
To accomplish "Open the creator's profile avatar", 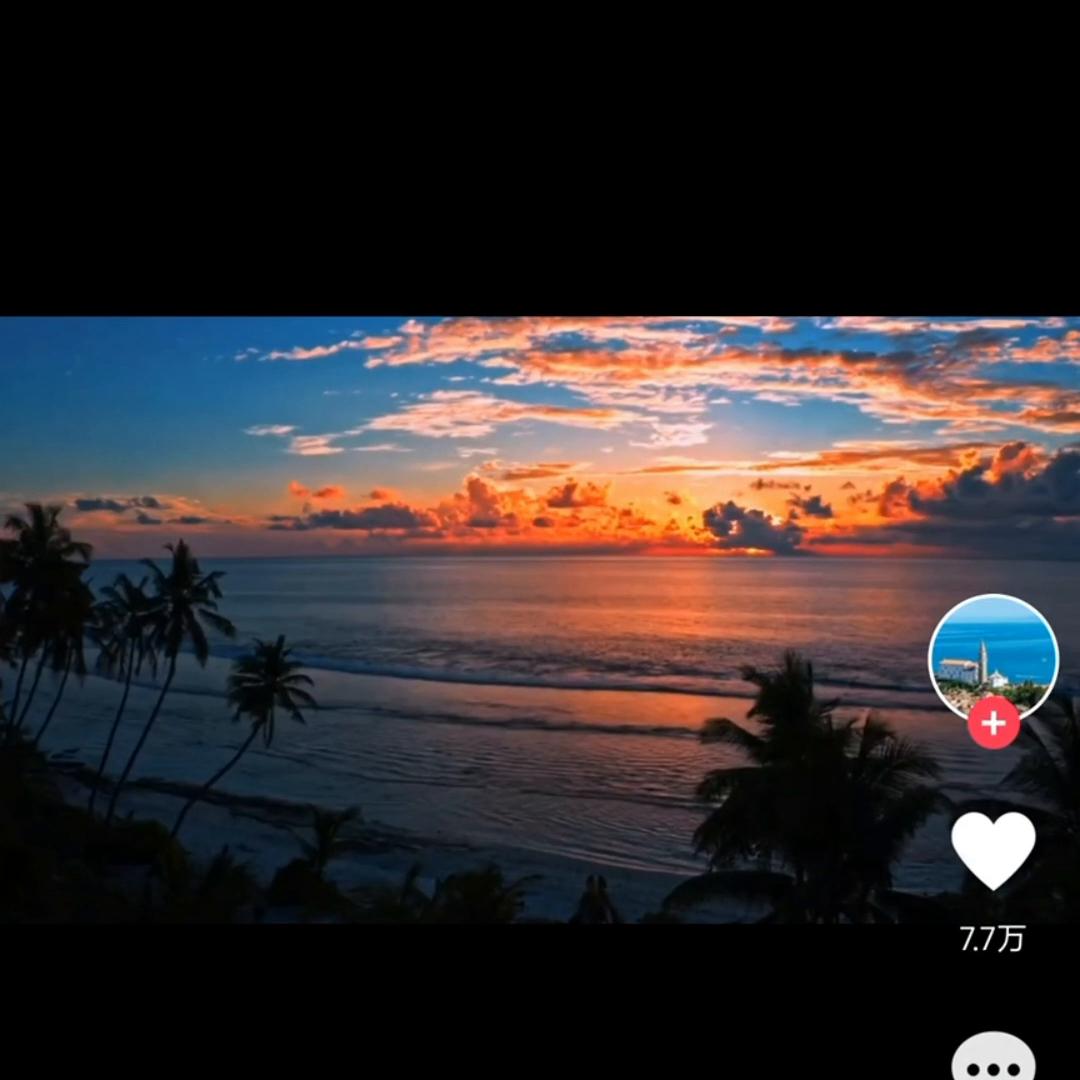I will (993, 652).
